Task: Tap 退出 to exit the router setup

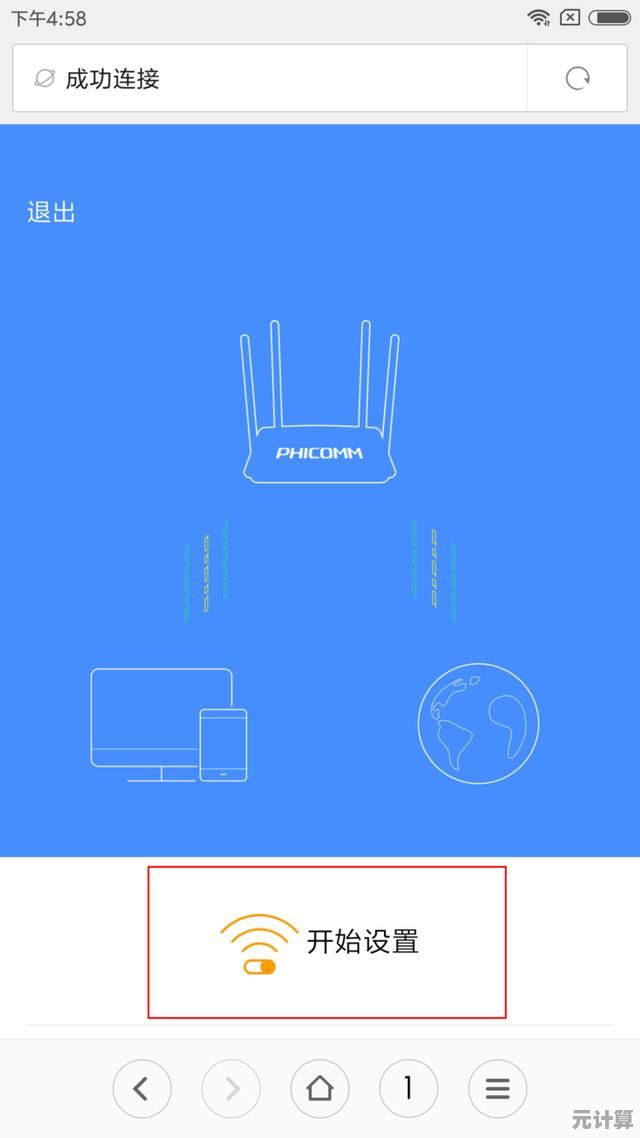Action: (x=51, y=212)
